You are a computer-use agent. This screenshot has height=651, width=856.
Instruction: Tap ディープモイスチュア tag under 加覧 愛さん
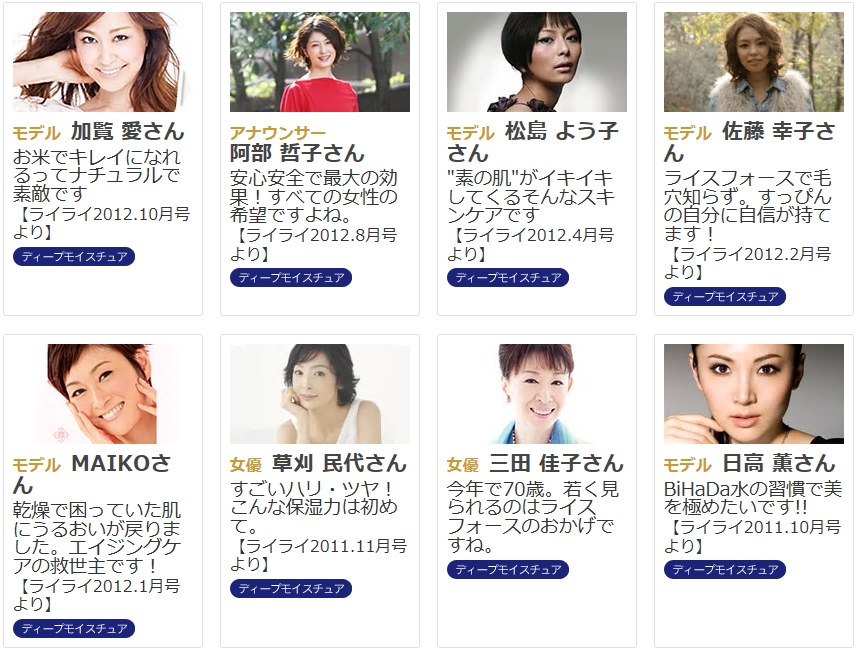74,257
